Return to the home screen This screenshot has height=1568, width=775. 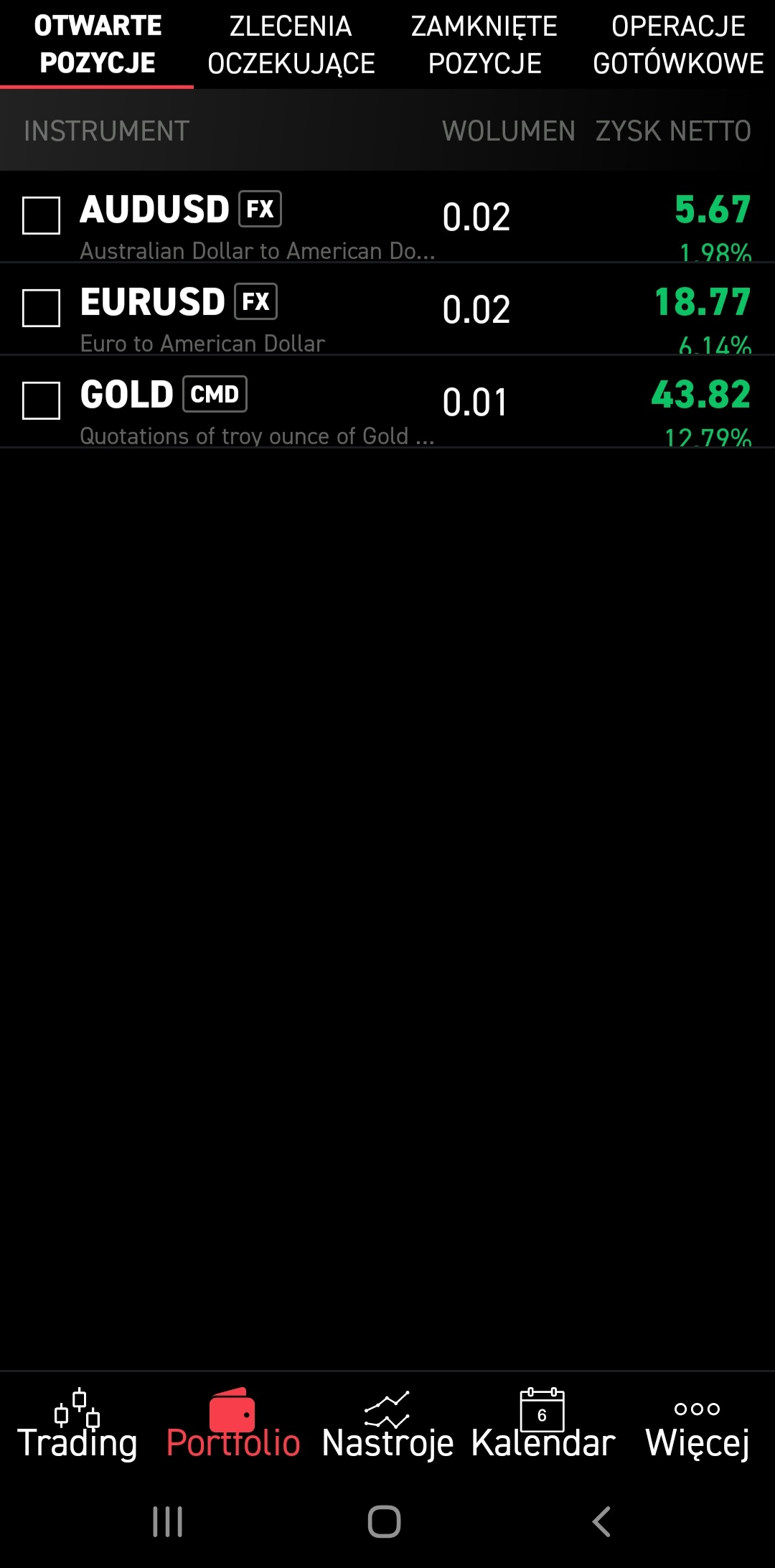pos(385,1521)
